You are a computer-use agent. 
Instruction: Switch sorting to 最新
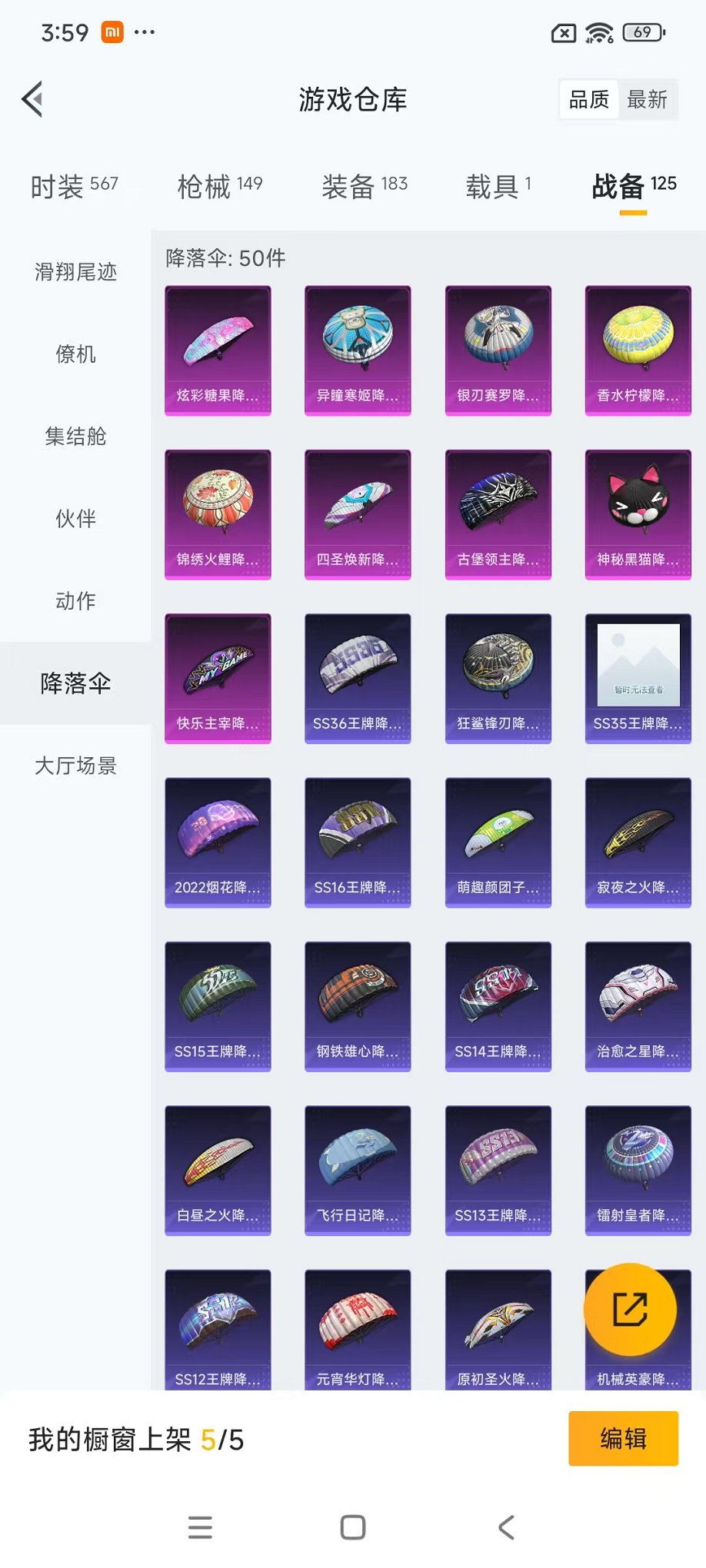point(648,99)
